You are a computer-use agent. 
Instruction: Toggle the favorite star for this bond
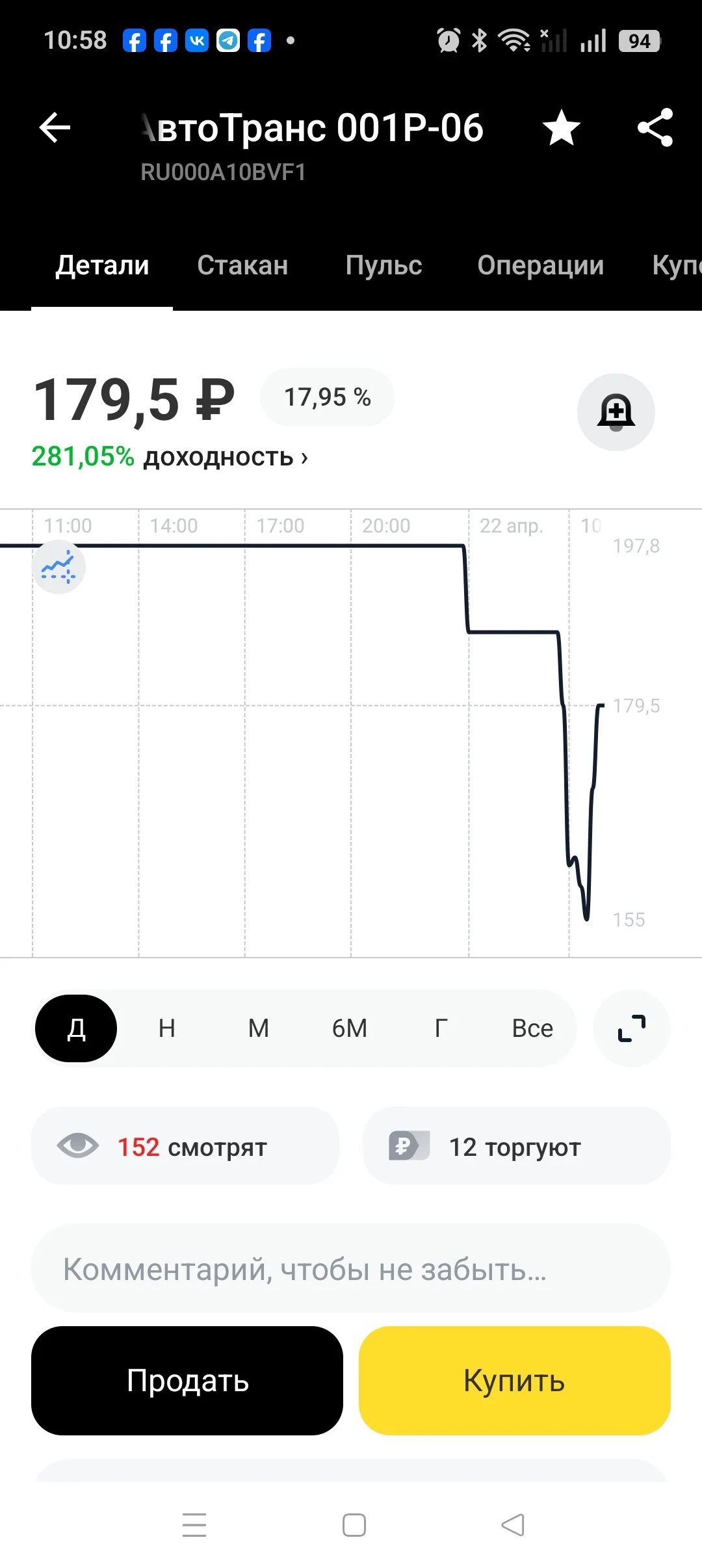point(562,127)
